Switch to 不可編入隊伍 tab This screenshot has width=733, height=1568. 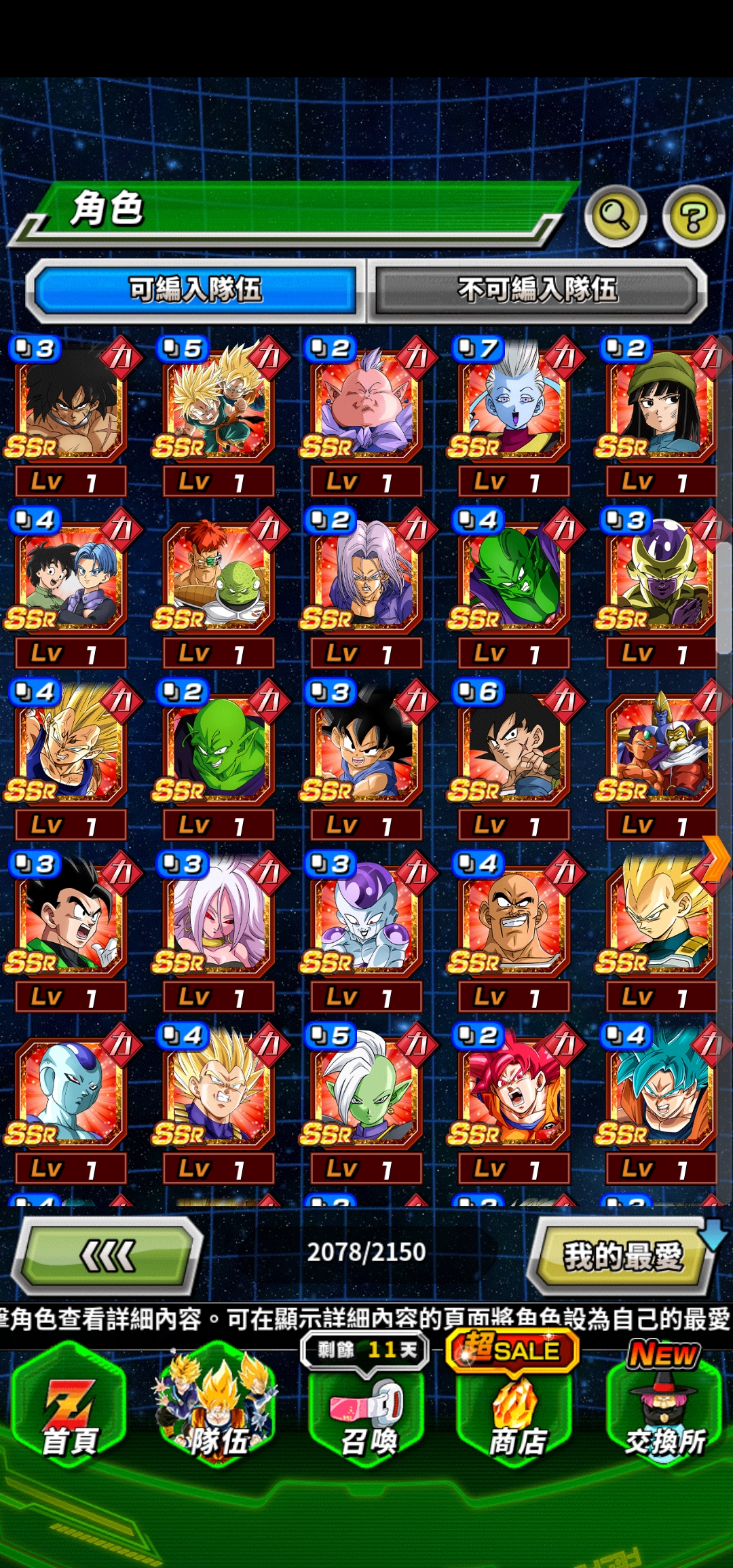point(538,290)
